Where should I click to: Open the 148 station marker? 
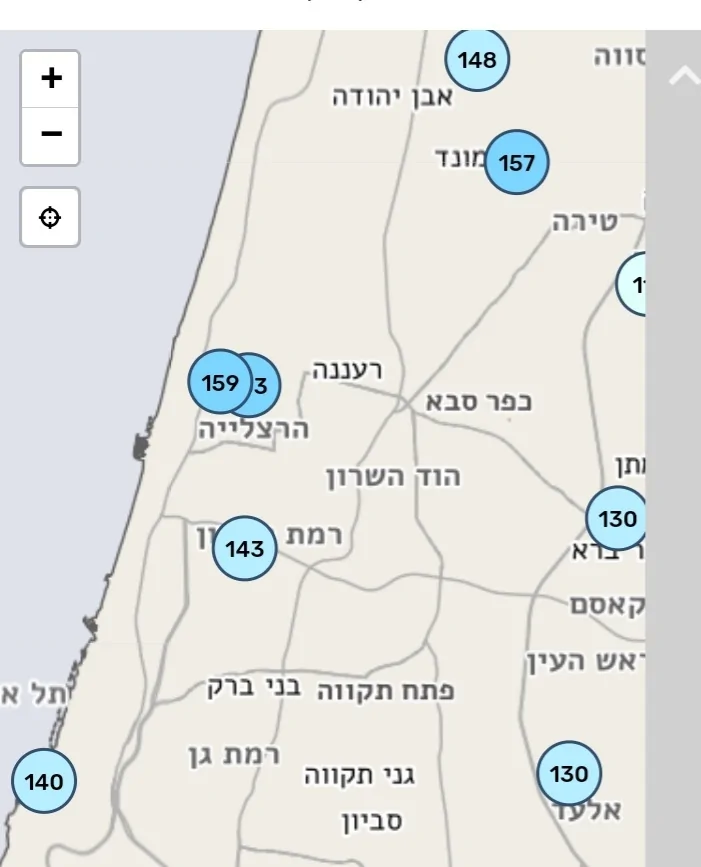[x=477, y=60]
